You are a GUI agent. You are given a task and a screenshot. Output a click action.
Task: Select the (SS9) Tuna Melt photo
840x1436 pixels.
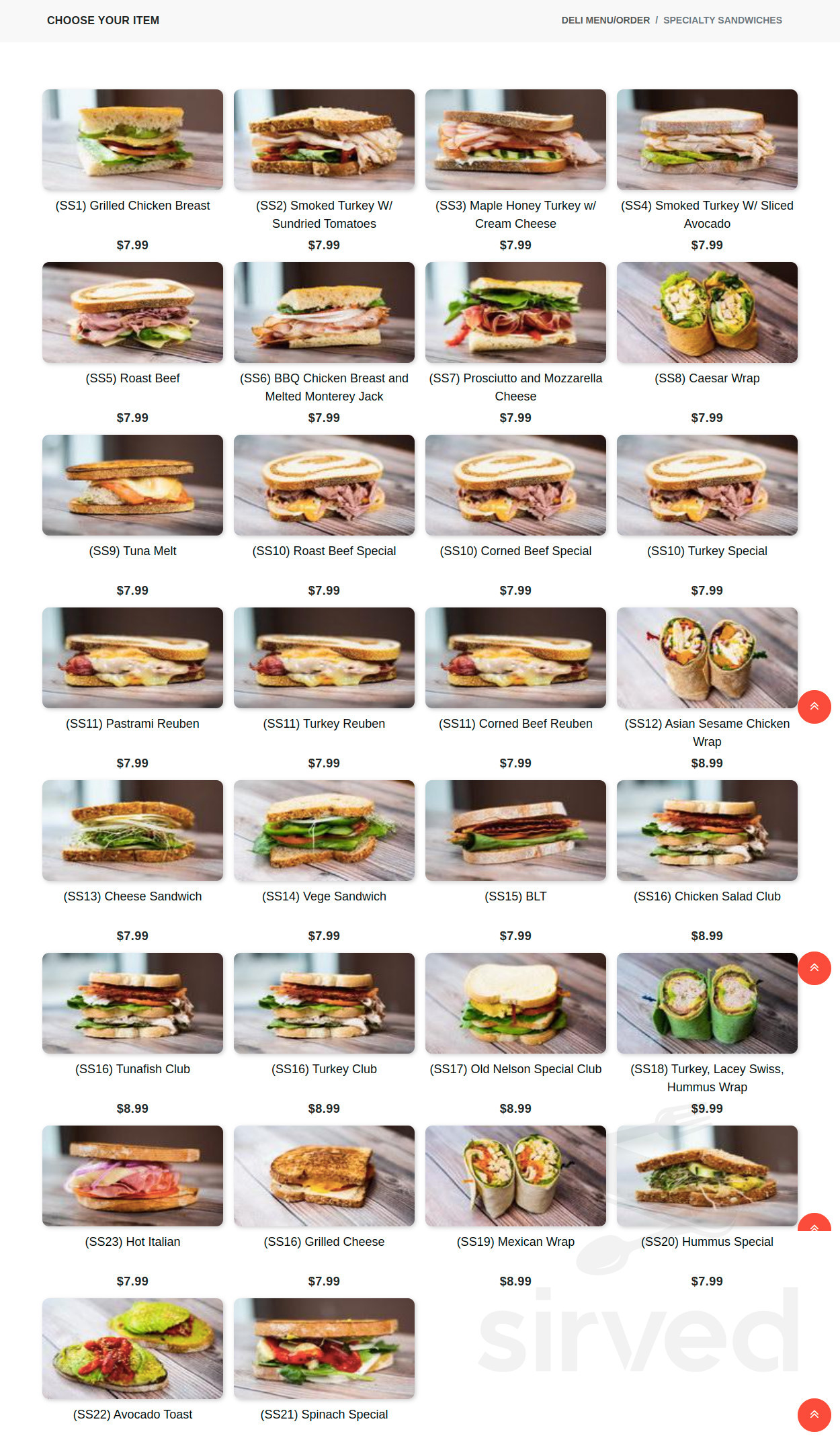pyautogui.click(x=132, y=484)
